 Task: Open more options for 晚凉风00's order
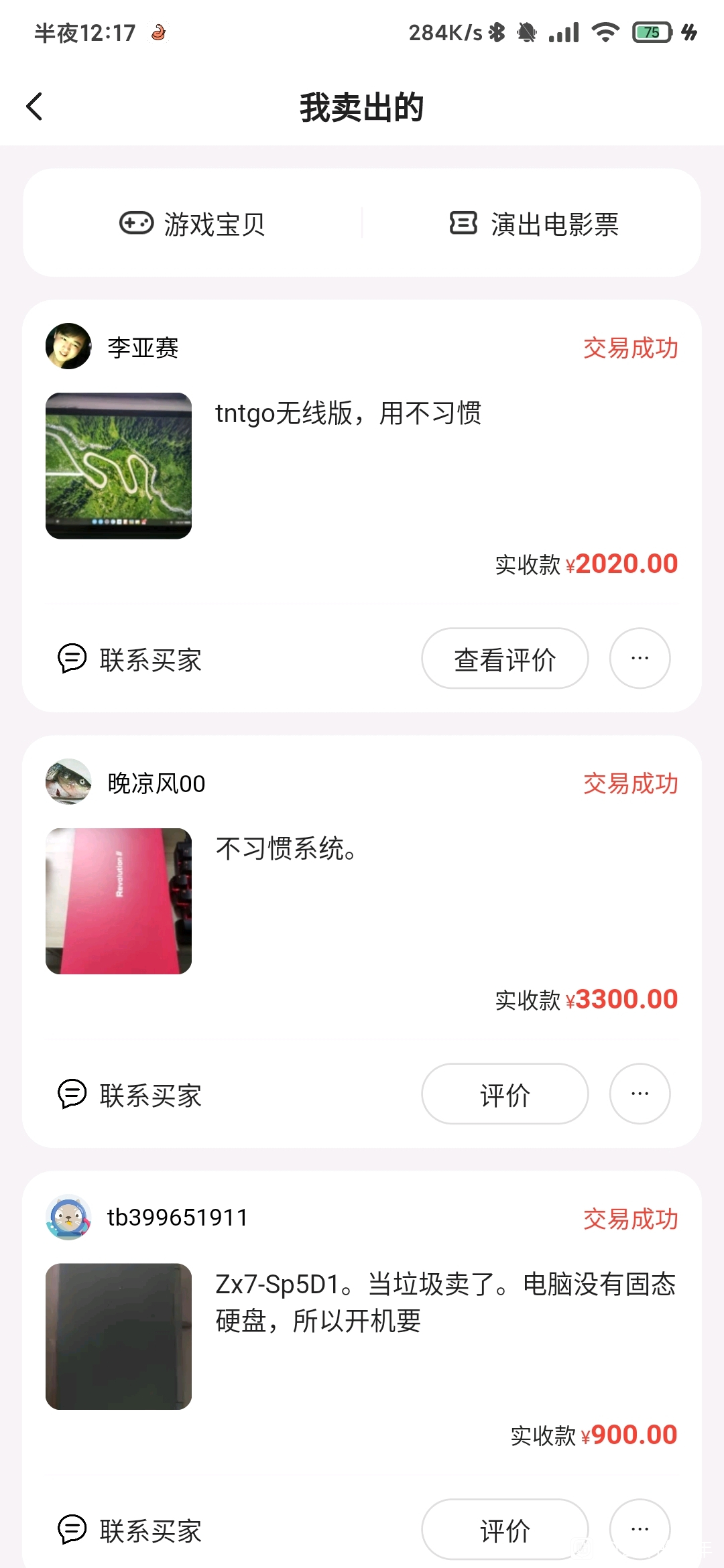[640, 1094]
